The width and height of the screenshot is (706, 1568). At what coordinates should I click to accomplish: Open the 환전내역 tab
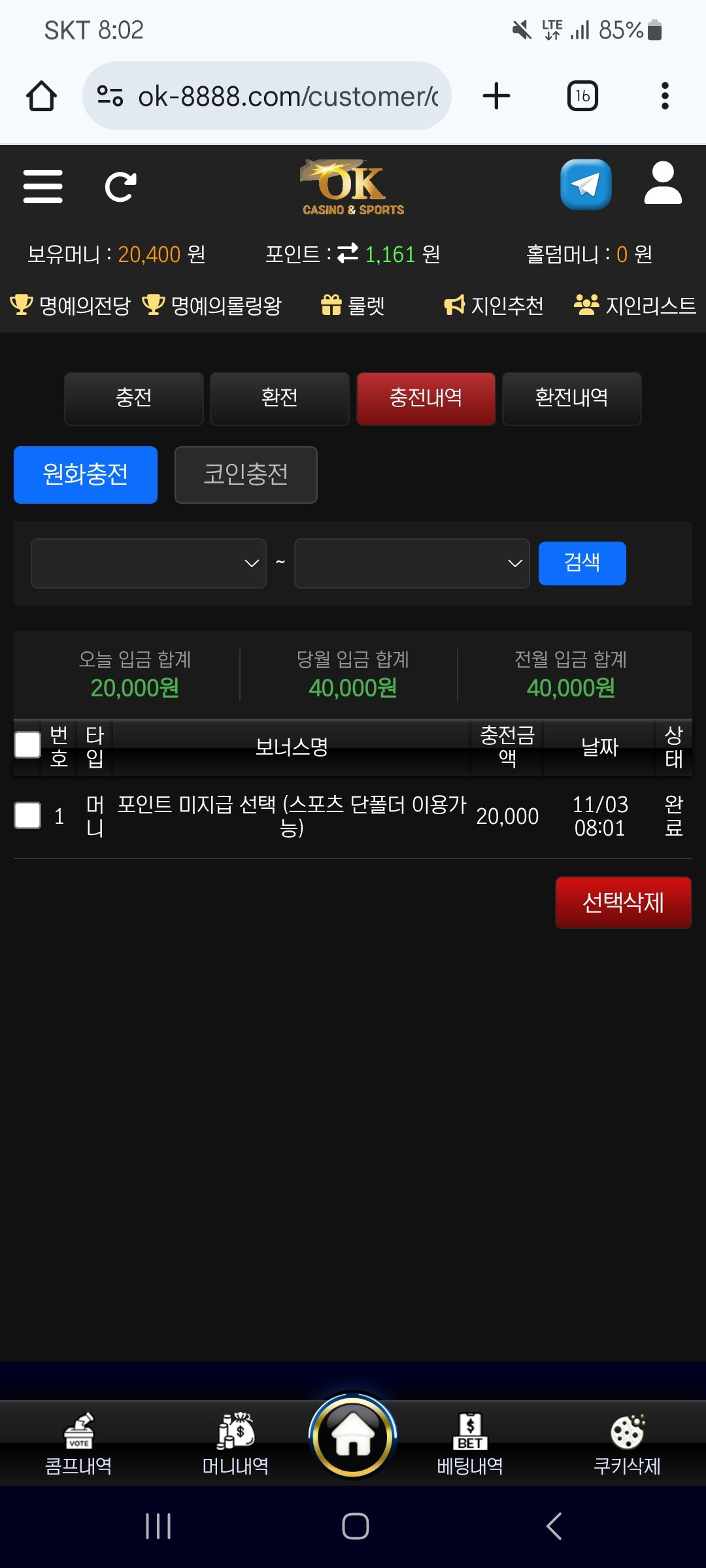[x=571, y=399]
